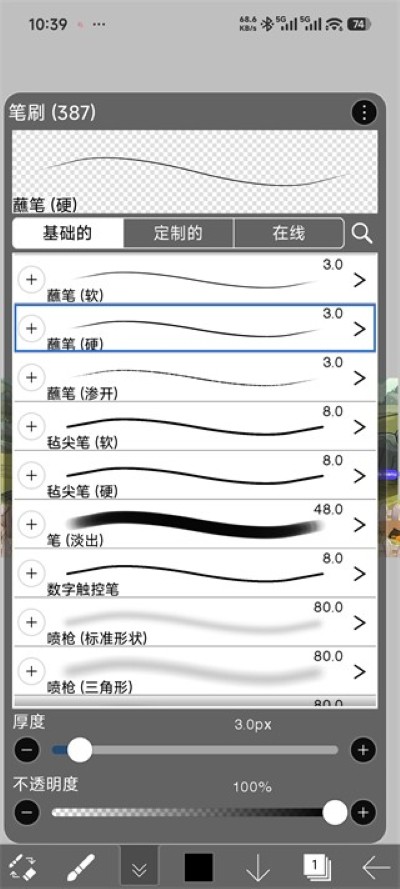Image resolution: width=400 pixels, height=889 pixels.
Task: Select the 基础的 tab
Action: tap(67, 233)
